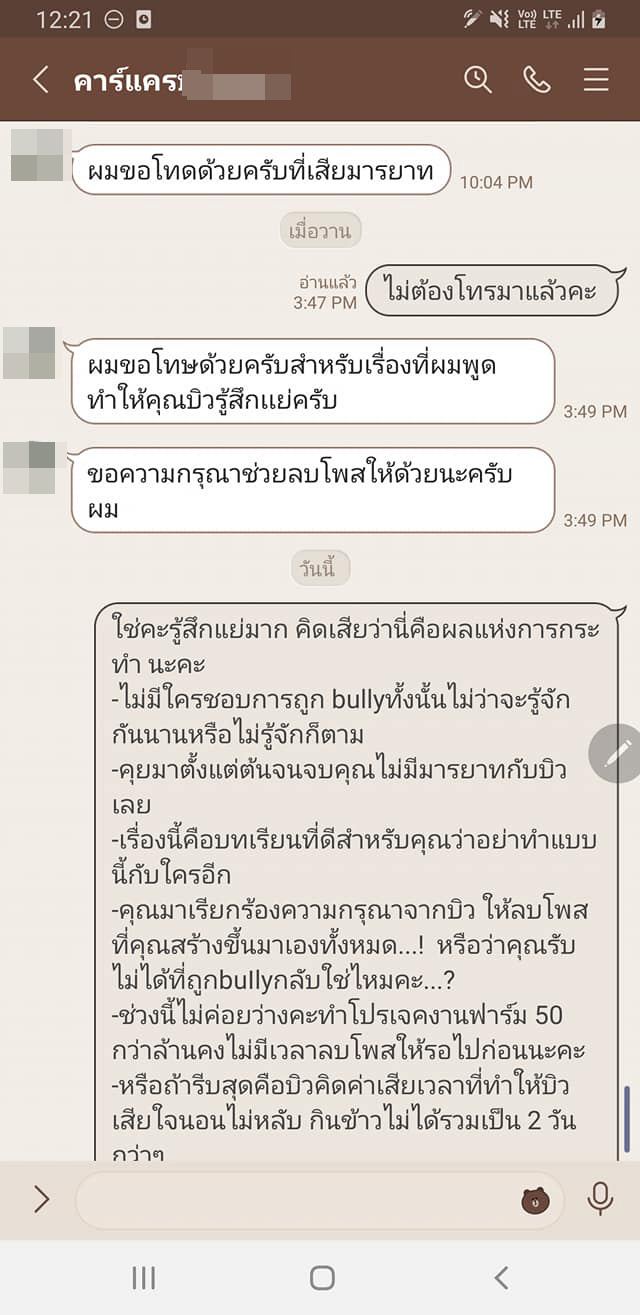This screenshot has height=1315, width=640.
Task: Start a voice call
Action: [x=537, y=81]
